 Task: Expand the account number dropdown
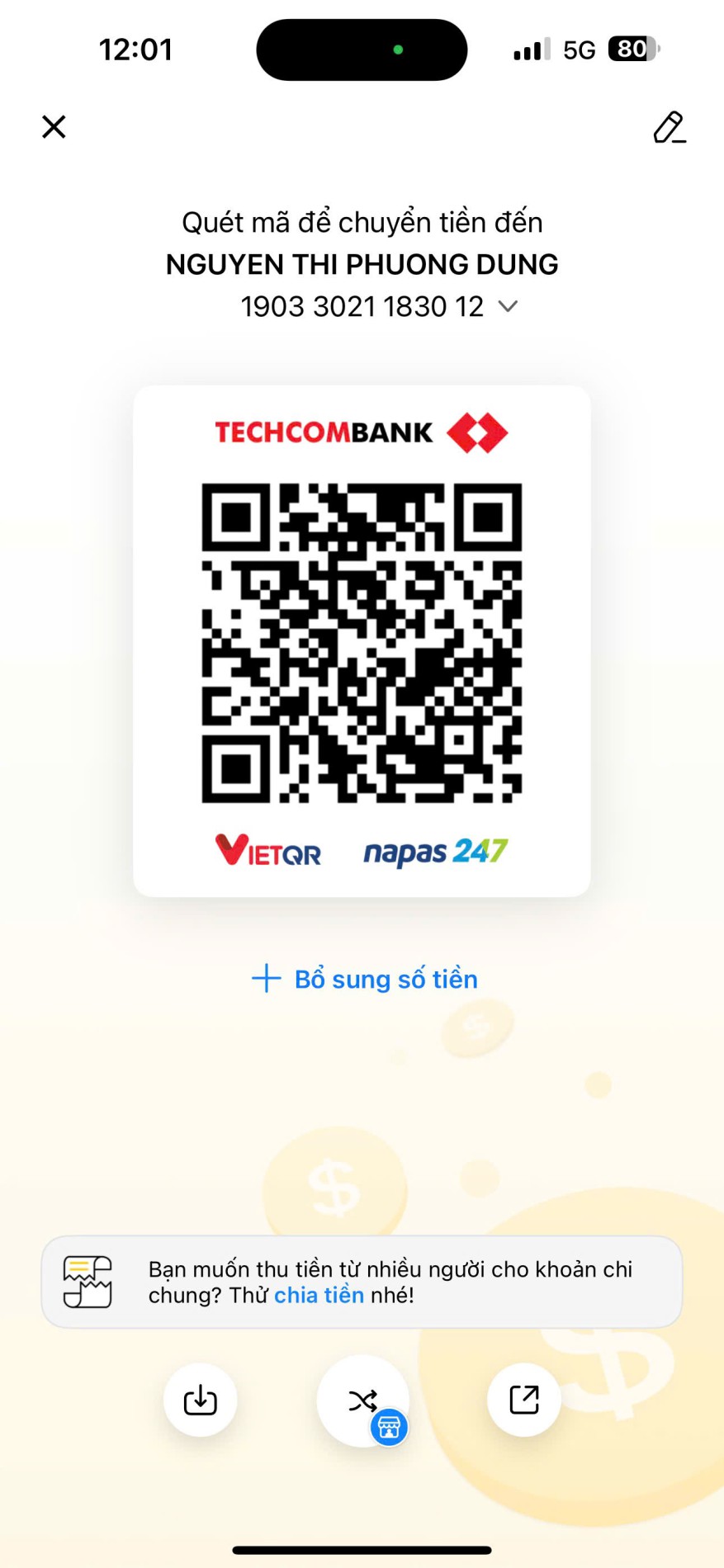click(509, 306)
